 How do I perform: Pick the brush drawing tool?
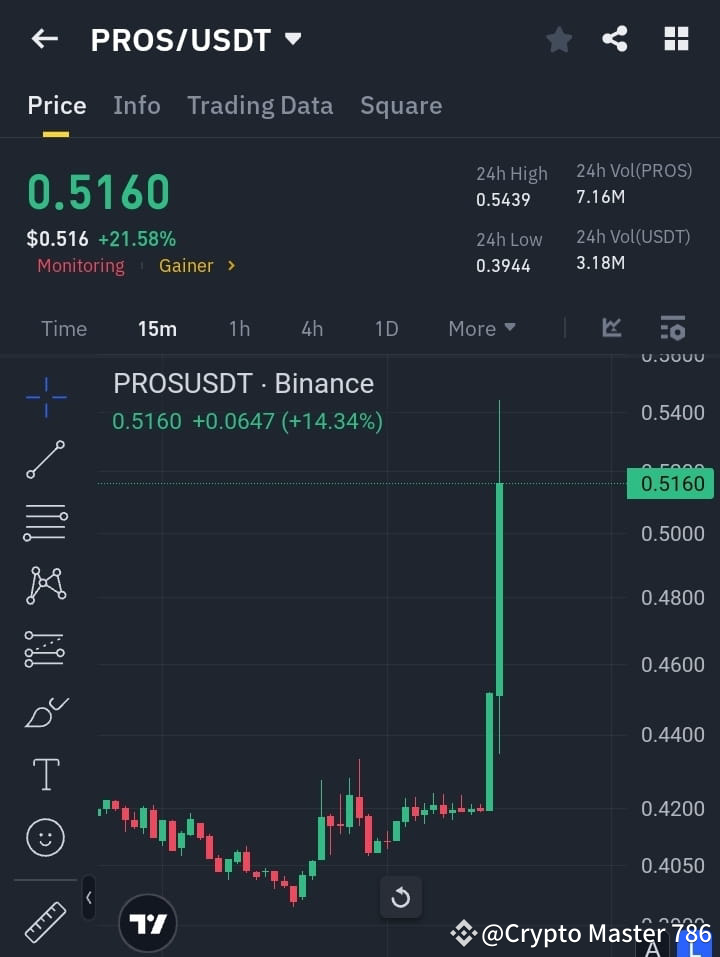[45, 712]
